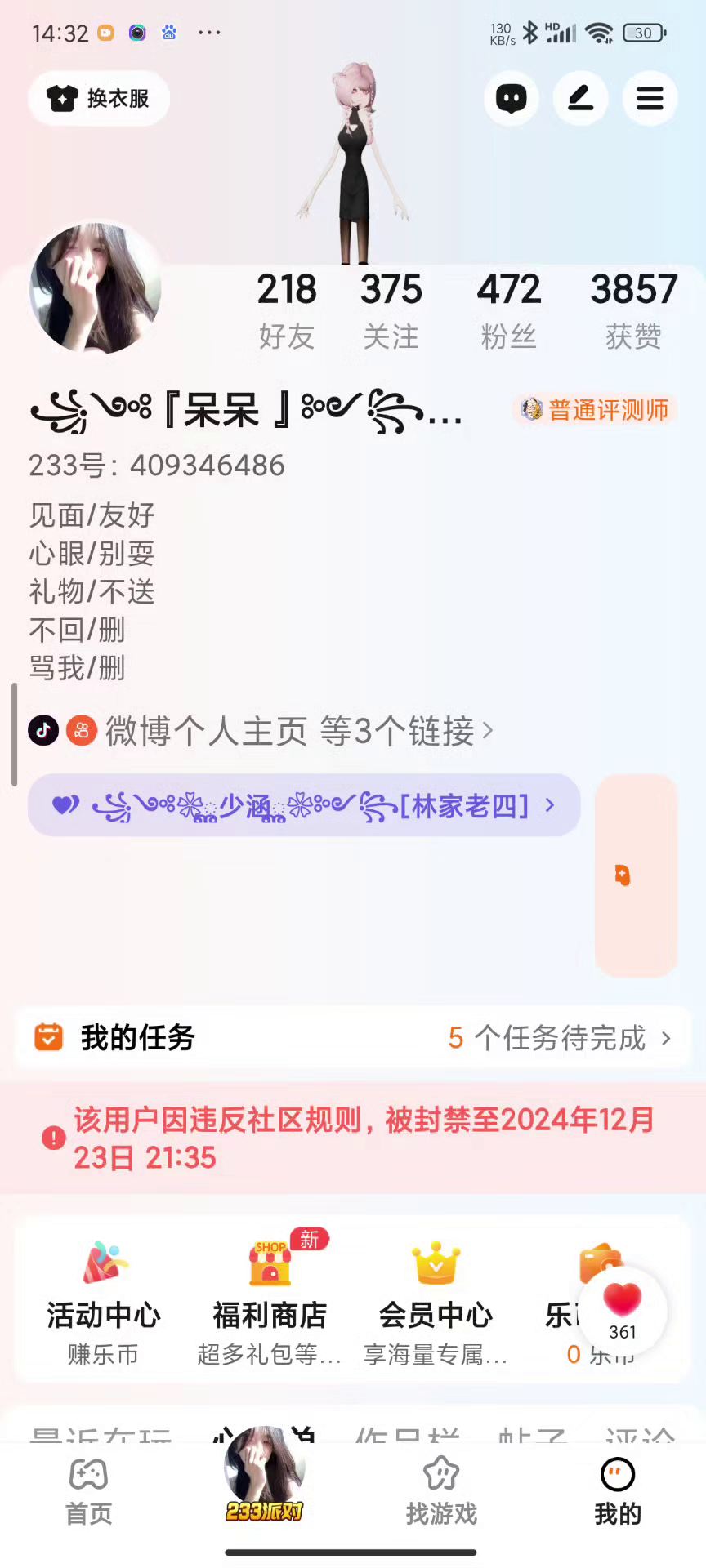View the profile avatar photo

95,288
